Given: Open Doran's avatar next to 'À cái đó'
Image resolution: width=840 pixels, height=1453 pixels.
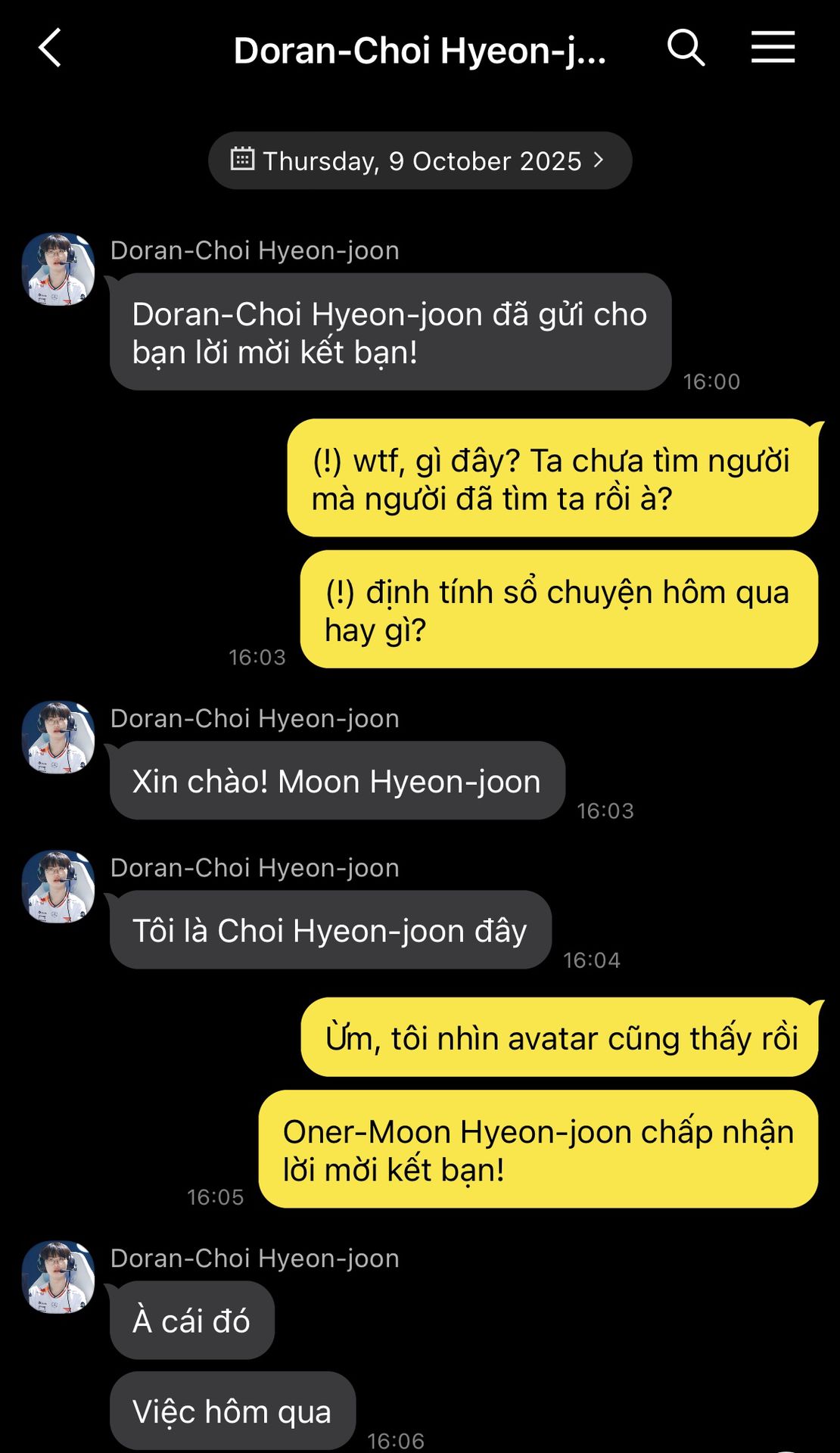Looking at the screenshot, I should (58, 1277).
